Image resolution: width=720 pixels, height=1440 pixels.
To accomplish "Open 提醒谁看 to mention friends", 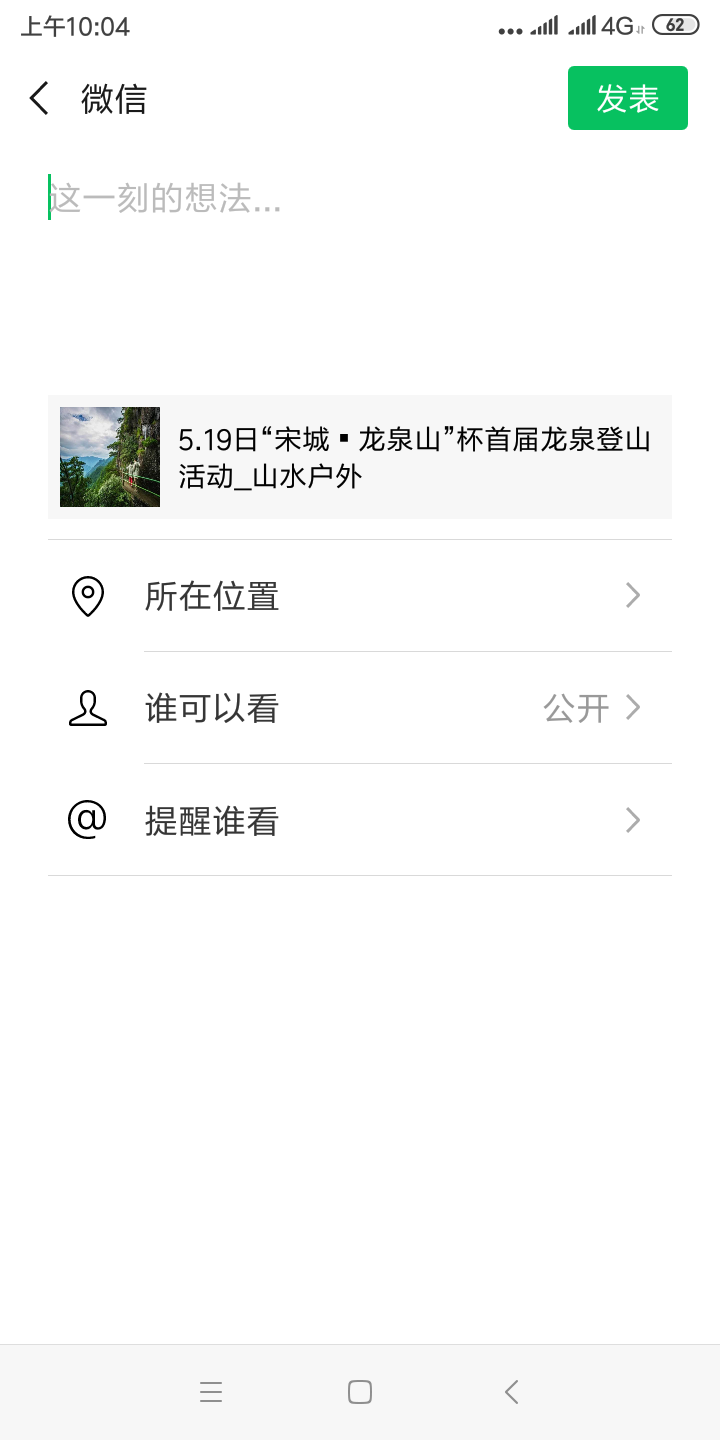I will (360, 820).
